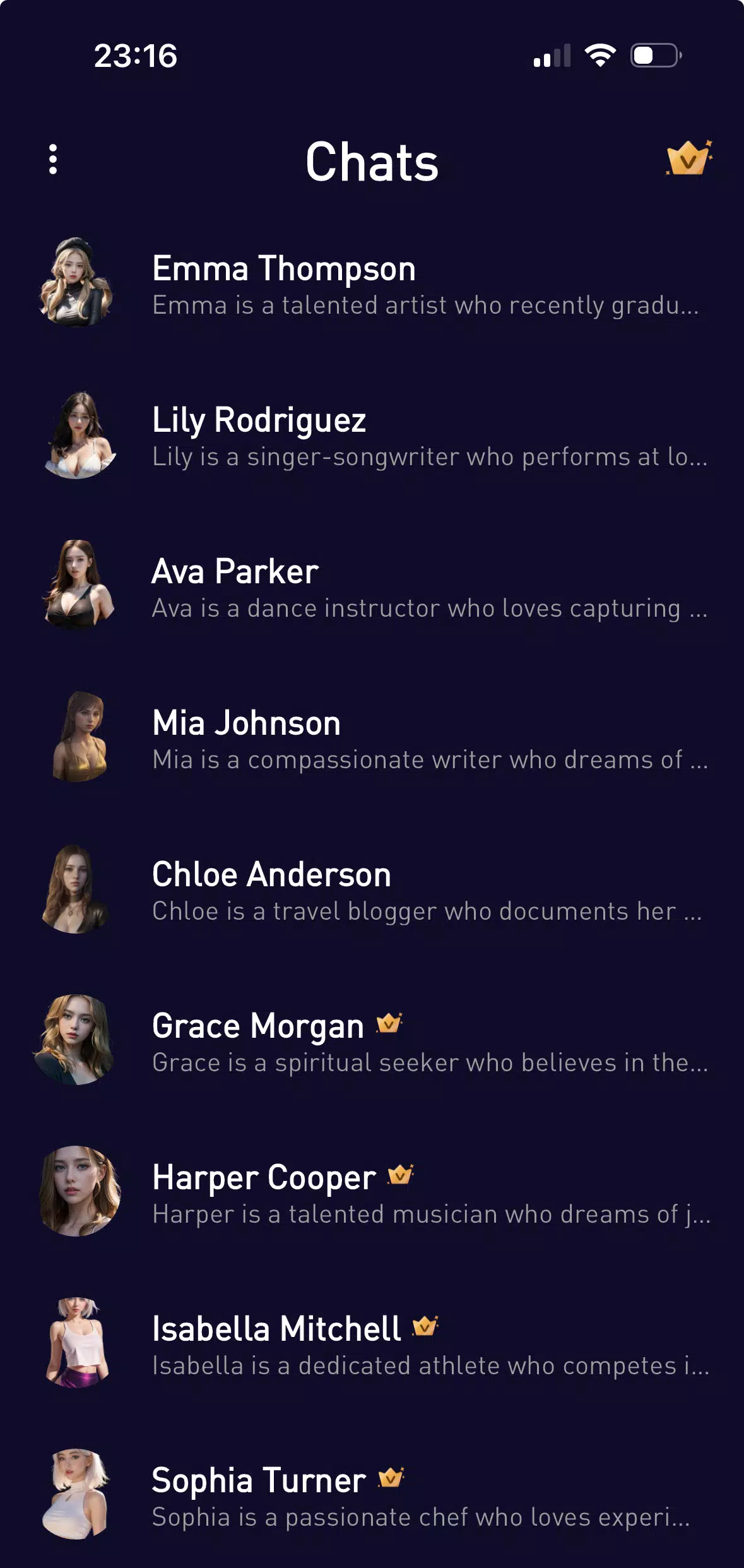Tap the premium crown icon
Screen dimensions: 744x1568
[688, 158]
